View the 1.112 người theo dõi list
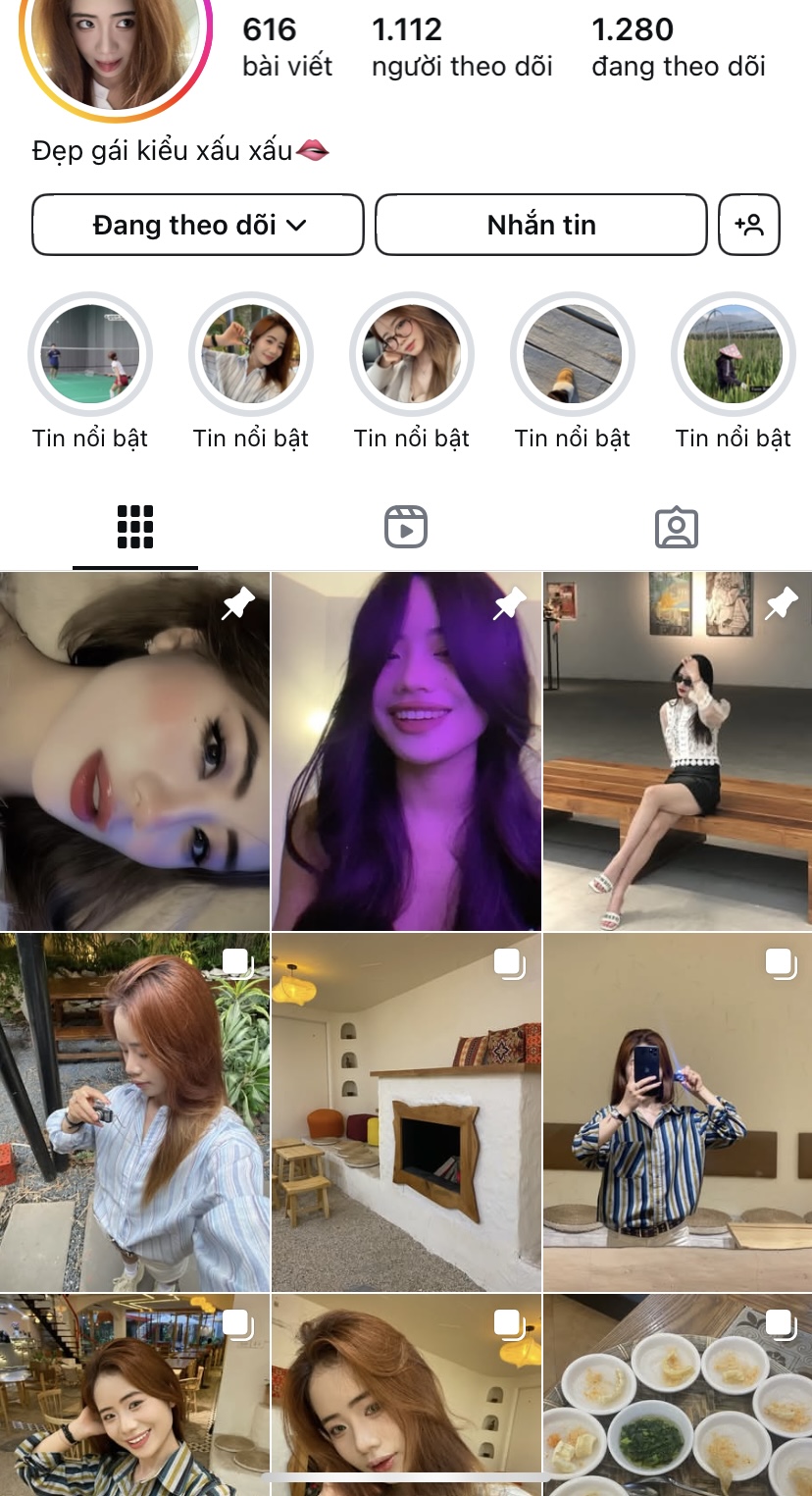 462,47
